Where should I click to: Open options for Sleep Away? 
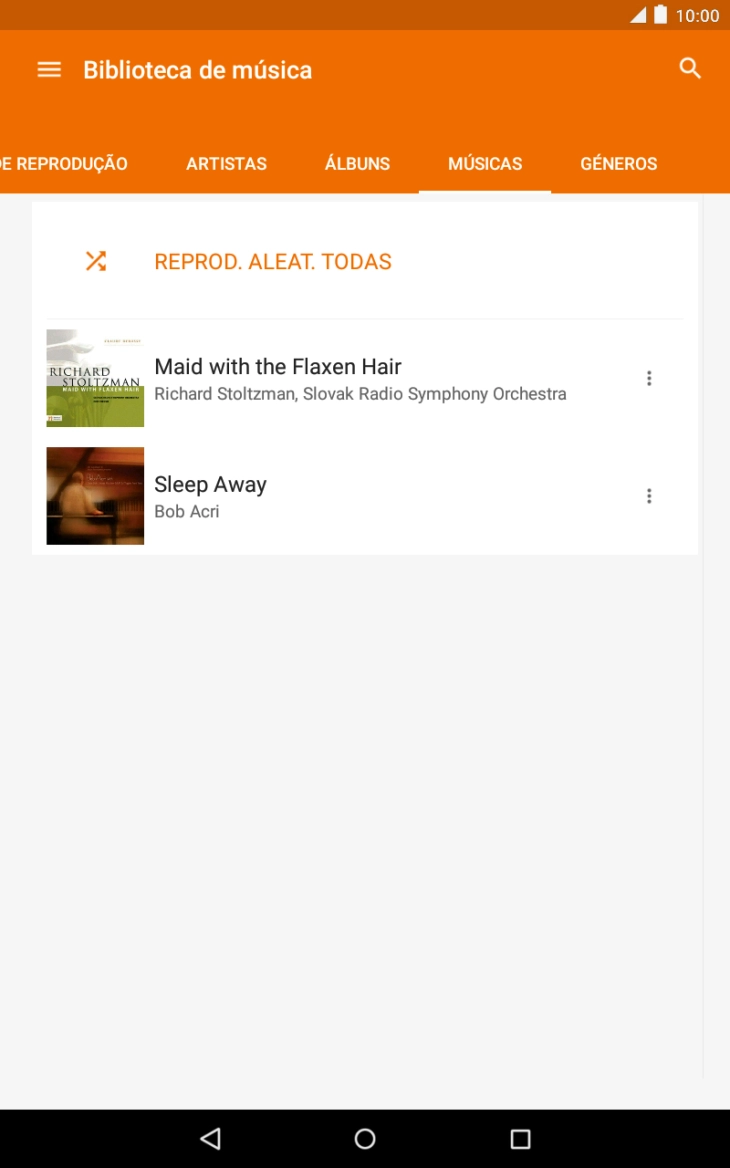649,496
